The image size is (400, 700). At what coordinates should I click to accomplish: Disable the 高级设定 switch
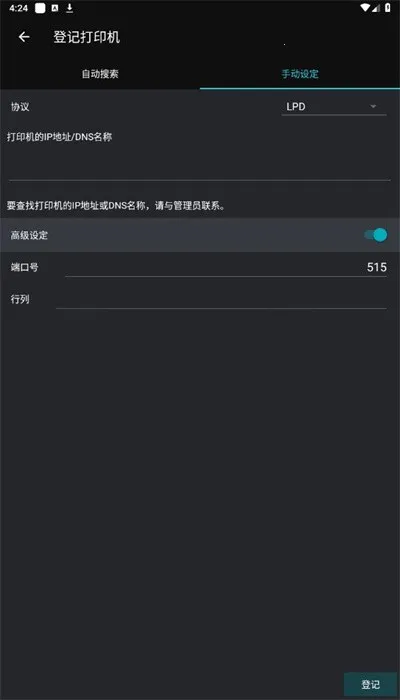point(375,235)
